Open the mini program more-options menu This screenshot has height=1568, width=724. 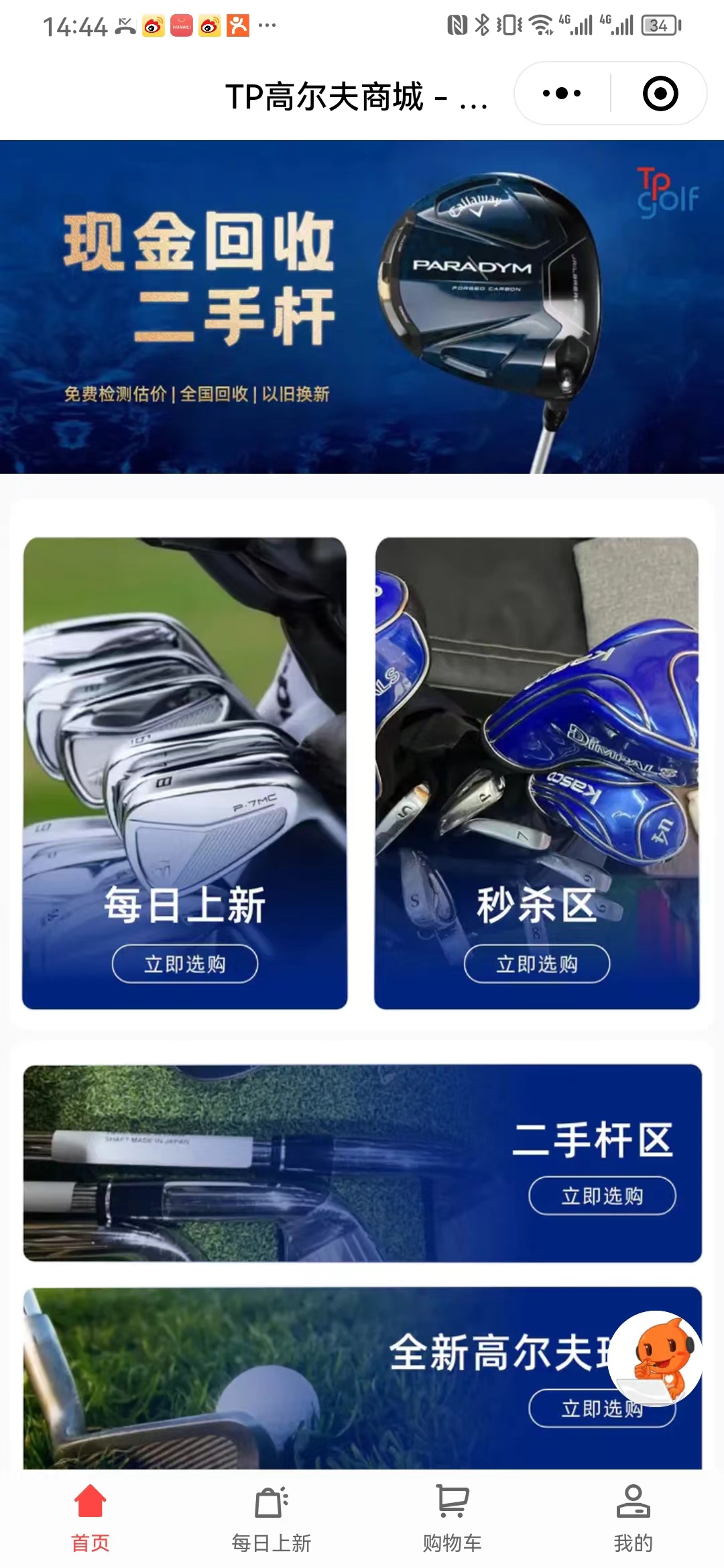[x=562, y=93]
